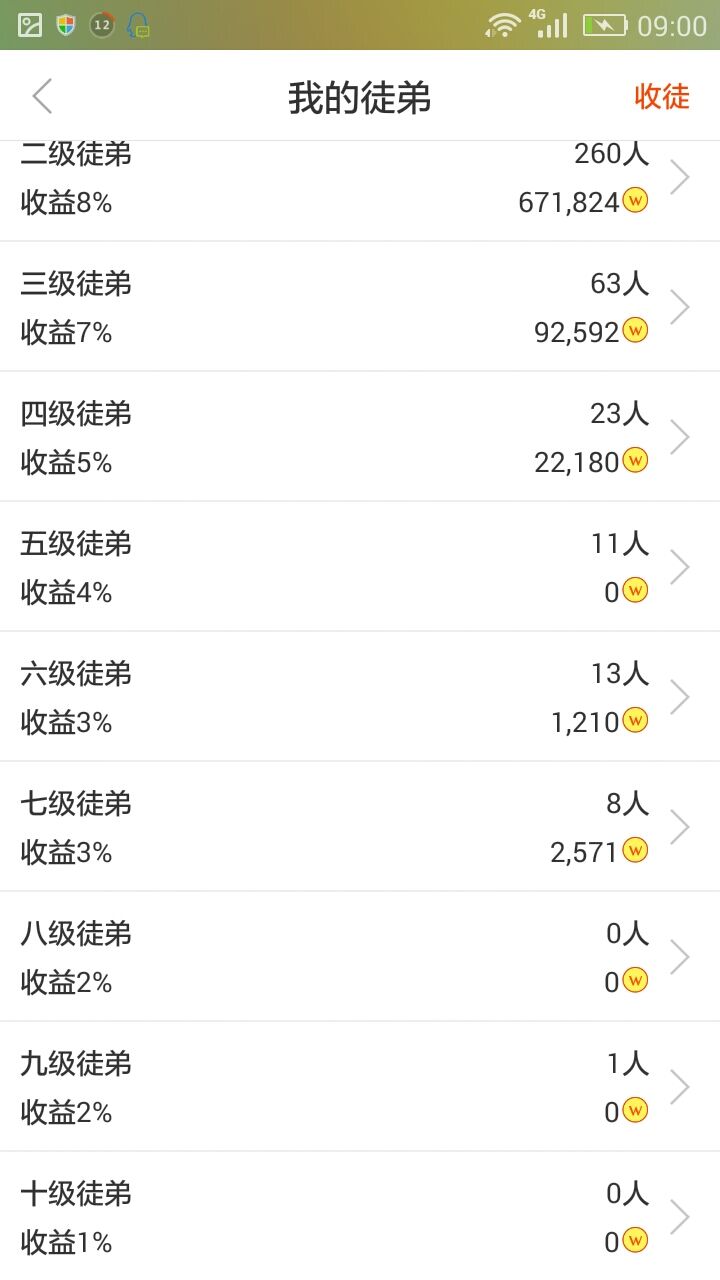This screenshot has height=1280, width=720.
Task: Go back from 我的徒弟 page
Action: tap(42, 97)
